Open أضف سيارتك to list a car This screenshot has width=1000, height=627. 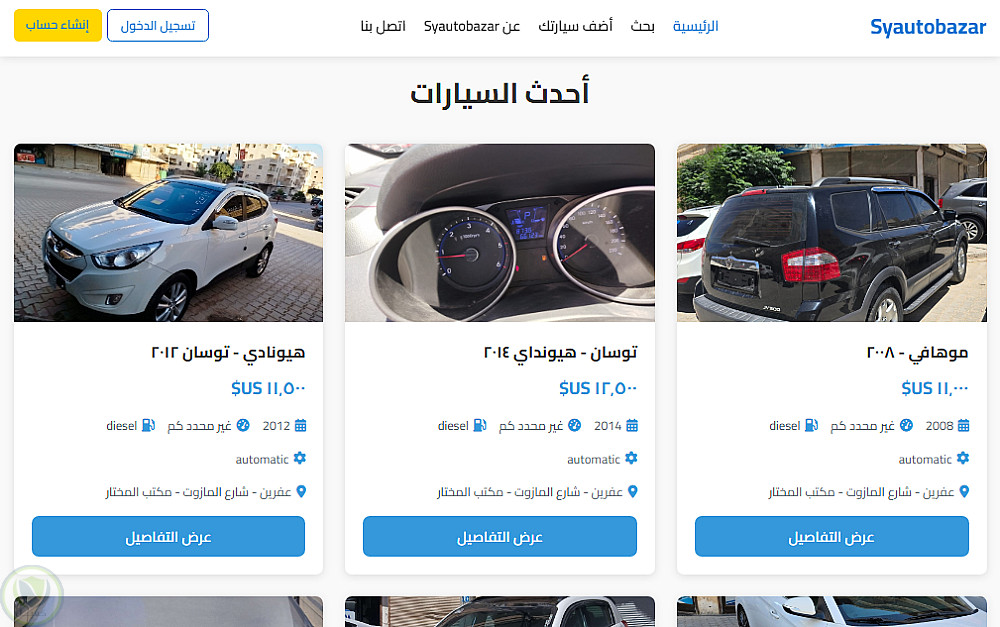(575, 26)
